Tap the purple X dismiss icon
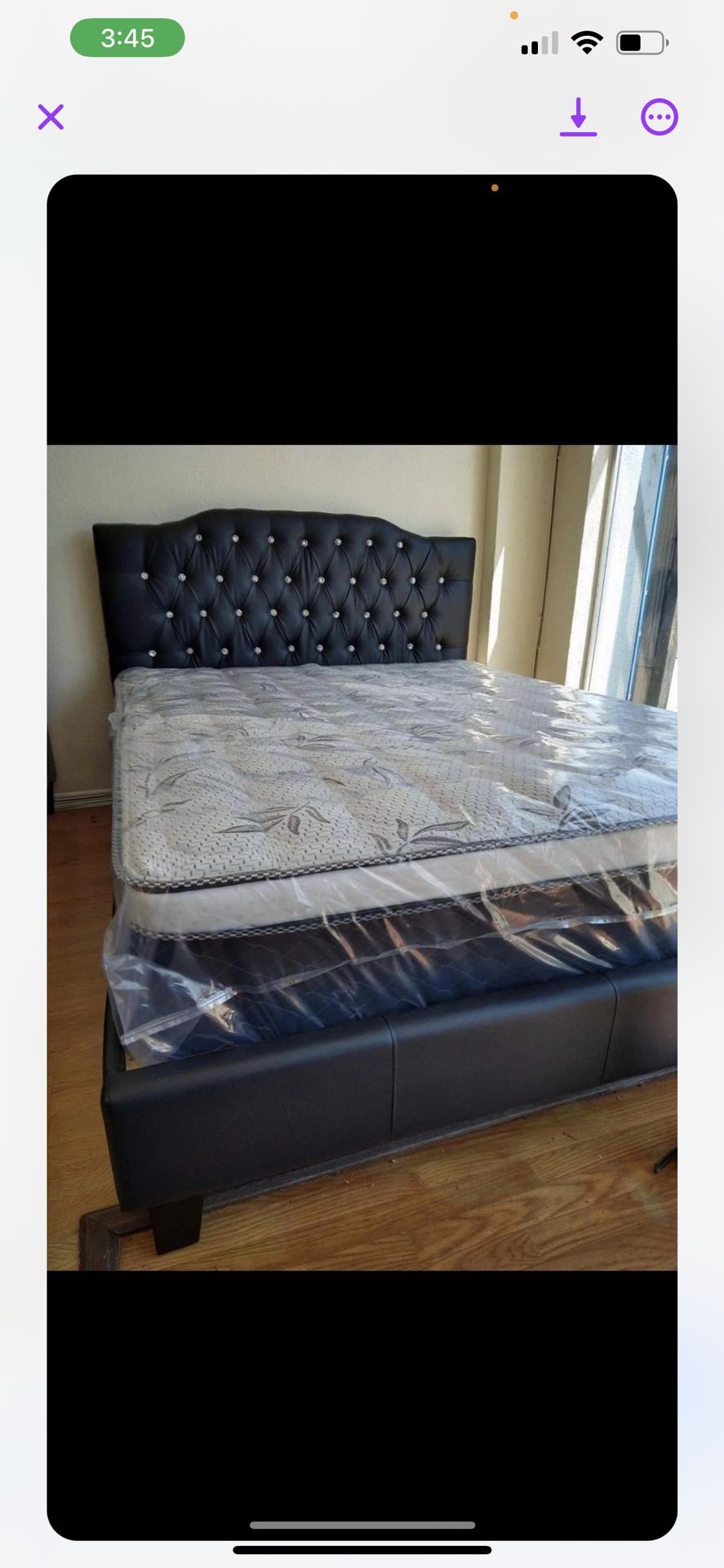Viewport: 724px width, 1568px height. click(x=51, y=117)
